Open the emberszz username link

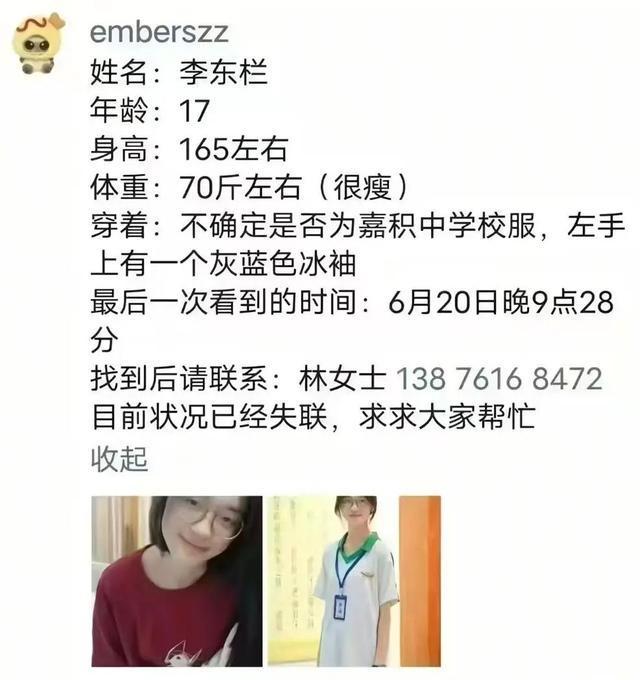pos(159,32)
